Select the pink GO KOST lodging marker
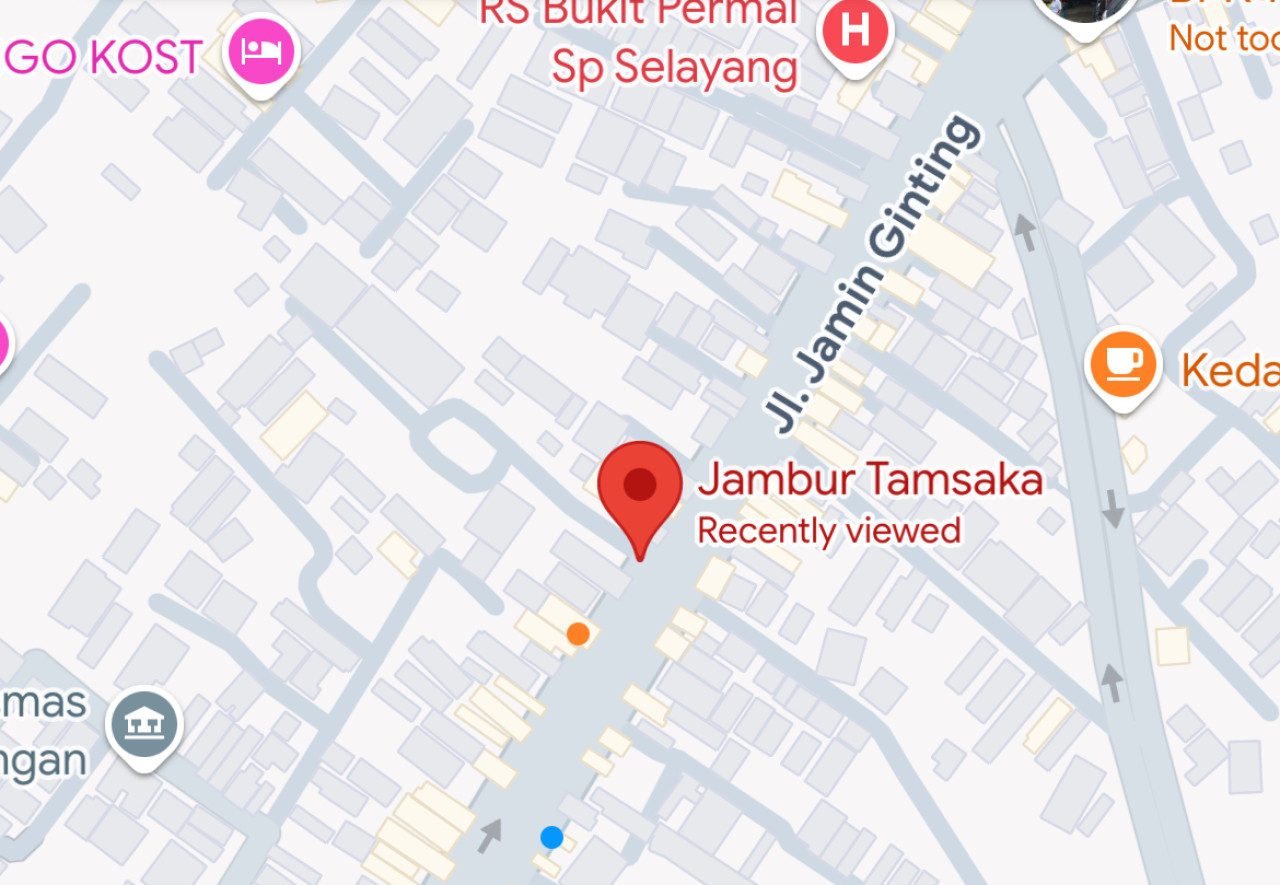Viewport: 1280px width, 885px height. (x=263, y=50)
